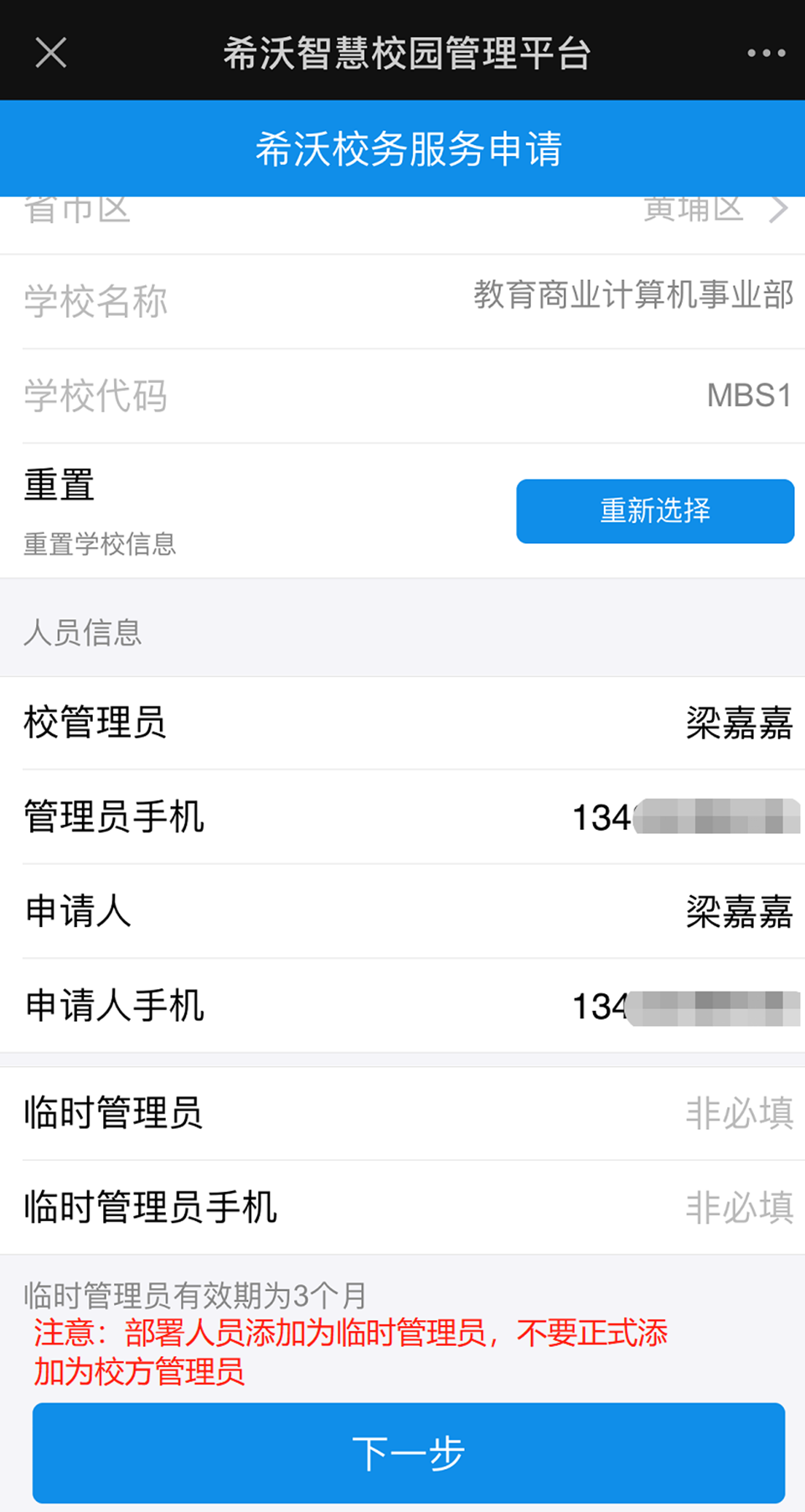The width and height of the screenshot is (805, 1512).
Task: Open the three-dot overflow menu
Action: click(x=766, y=53)
